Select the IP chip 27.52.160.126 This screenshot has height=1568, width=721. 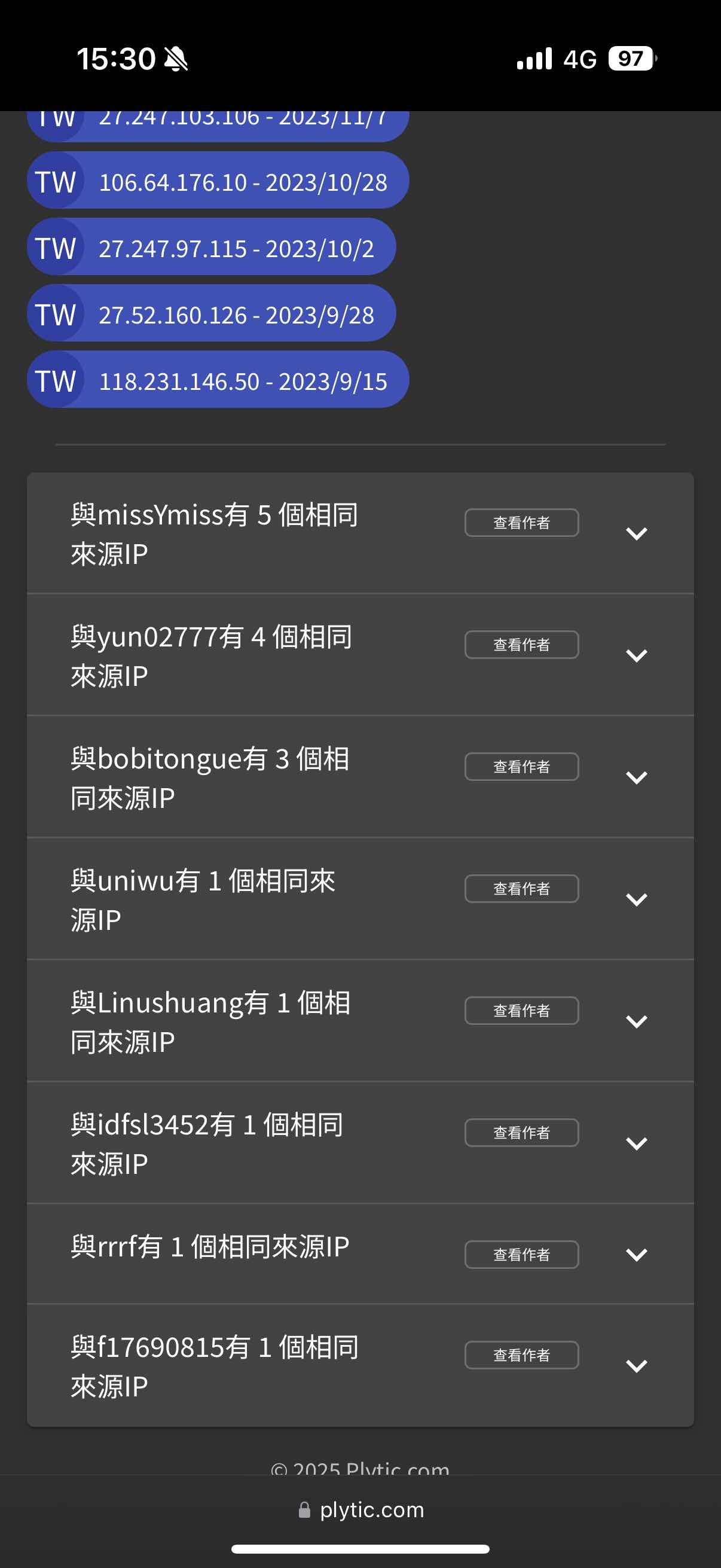point(211,314)
